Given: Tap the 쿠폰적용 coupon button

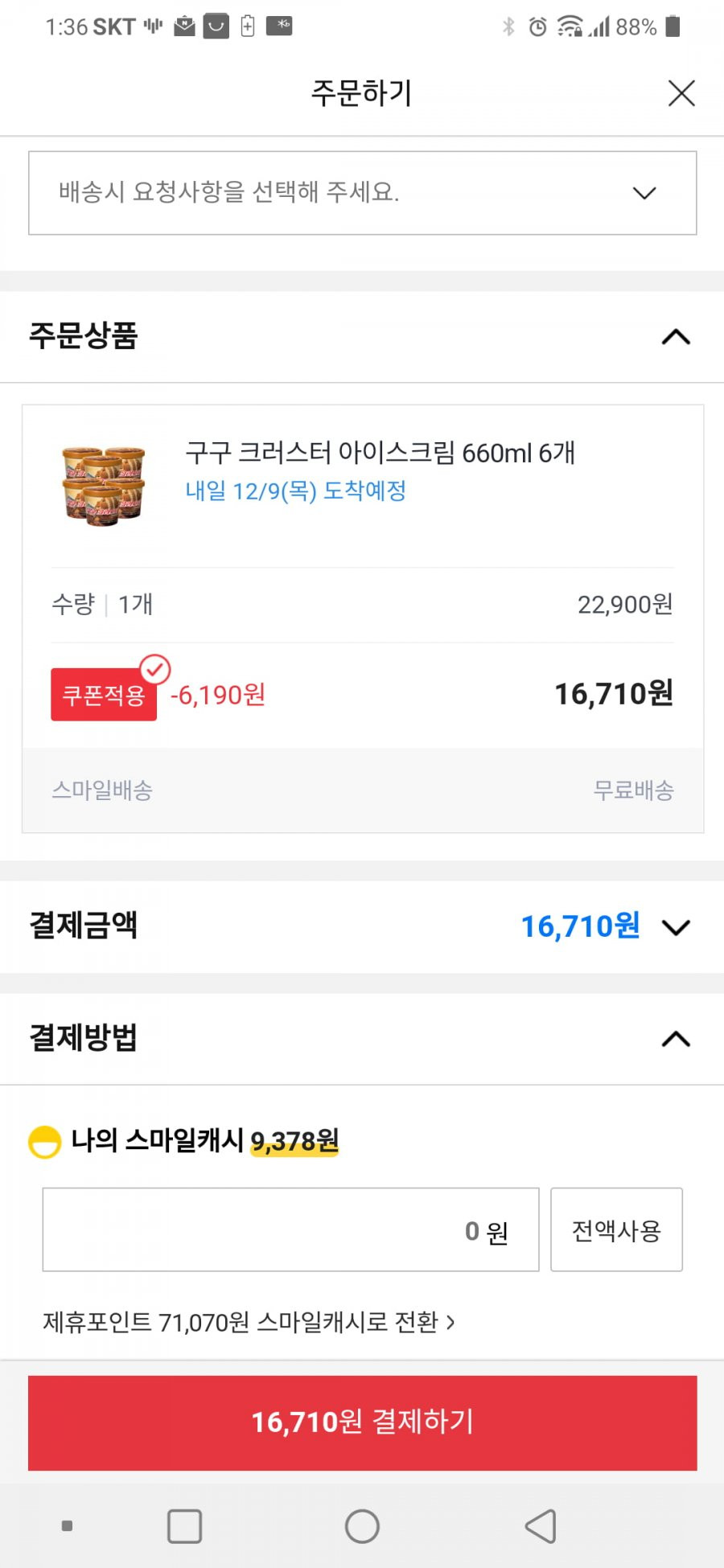Looking at the screenshot, I should pos(104,694).
